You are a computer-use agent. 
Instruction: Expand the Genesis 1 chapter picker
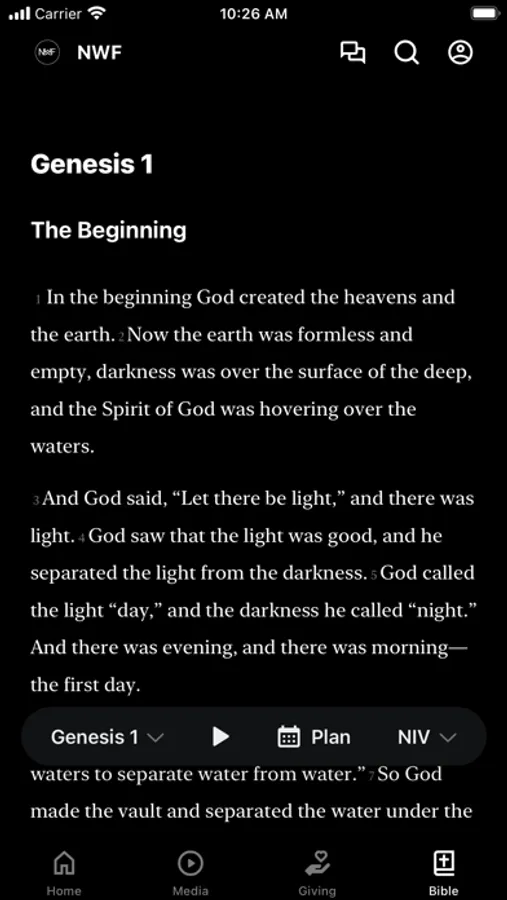(x=107, y=737)
